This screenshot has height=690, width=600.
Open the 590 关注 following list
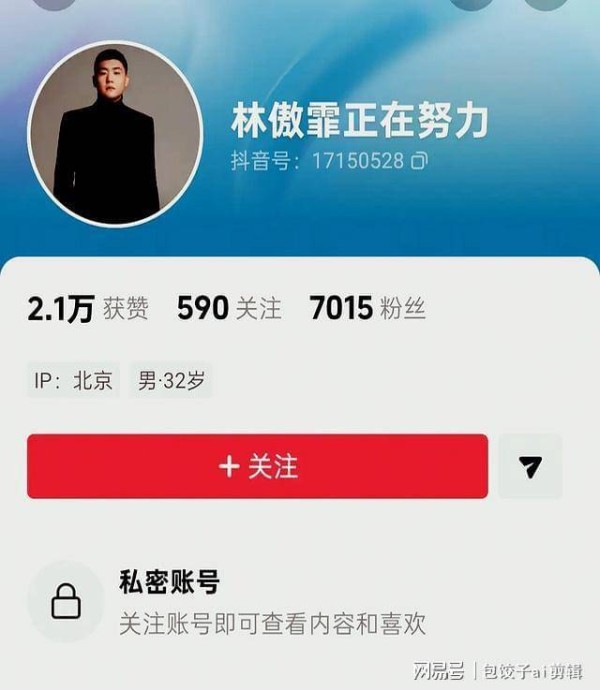[229, 309]
